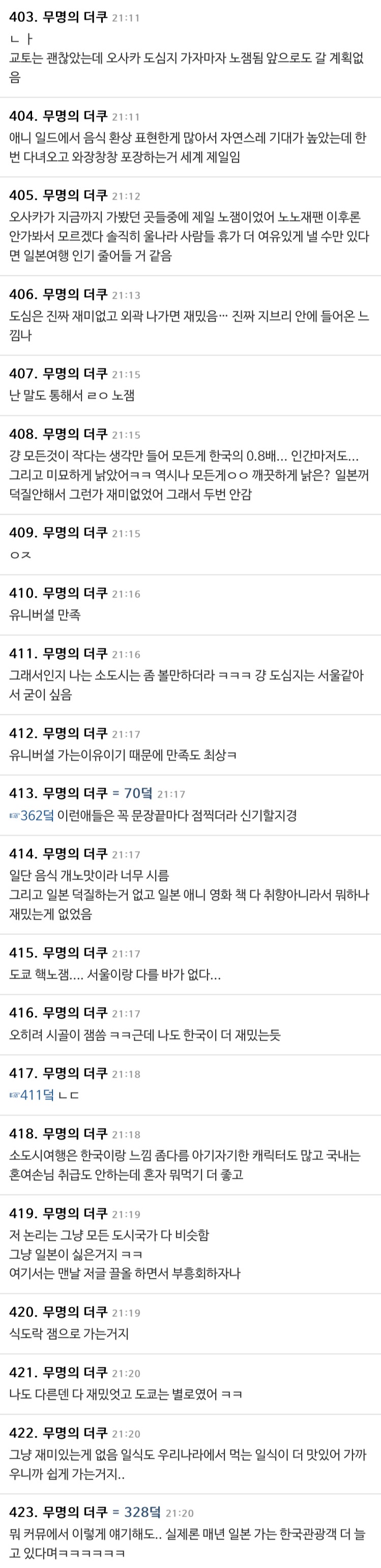This screenshot has width=381, height=1568.
Task: Tap the '= 70덬' author tag
Action: tap(132, 793)
